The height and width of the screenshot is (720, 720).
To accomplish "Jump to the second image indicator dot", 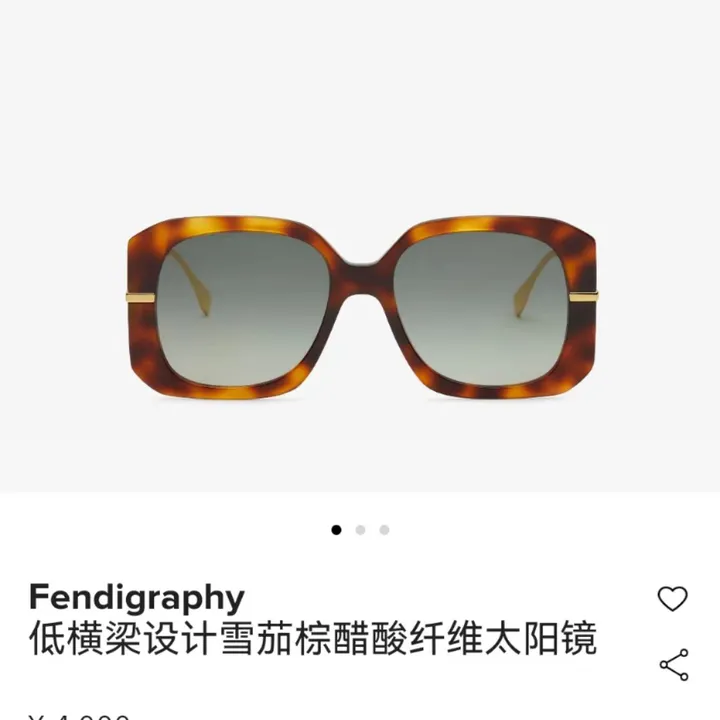I will point(360,530).
